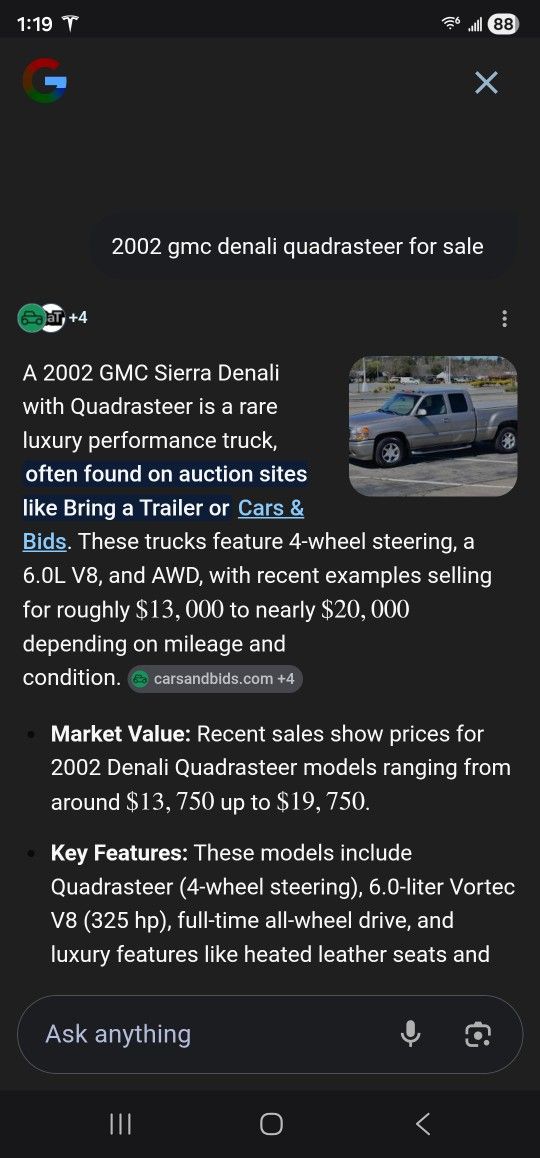This screenshot has height=1158, width=540.
Task: Open the camera lens search icon
Action: tap(478, 1034)
